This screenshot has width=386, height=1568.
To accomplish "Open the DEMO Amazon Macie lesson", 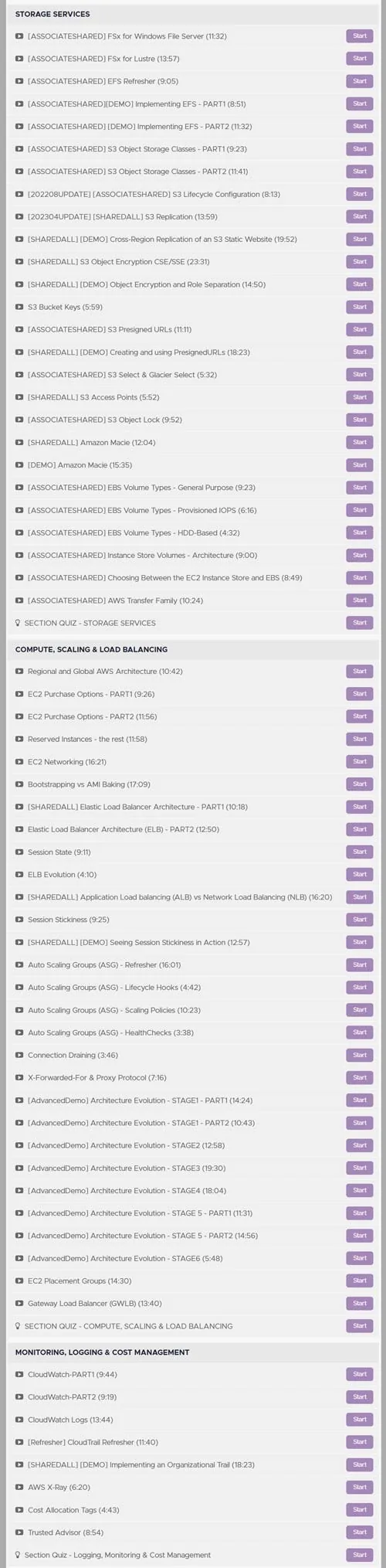I will pos(193,465).
